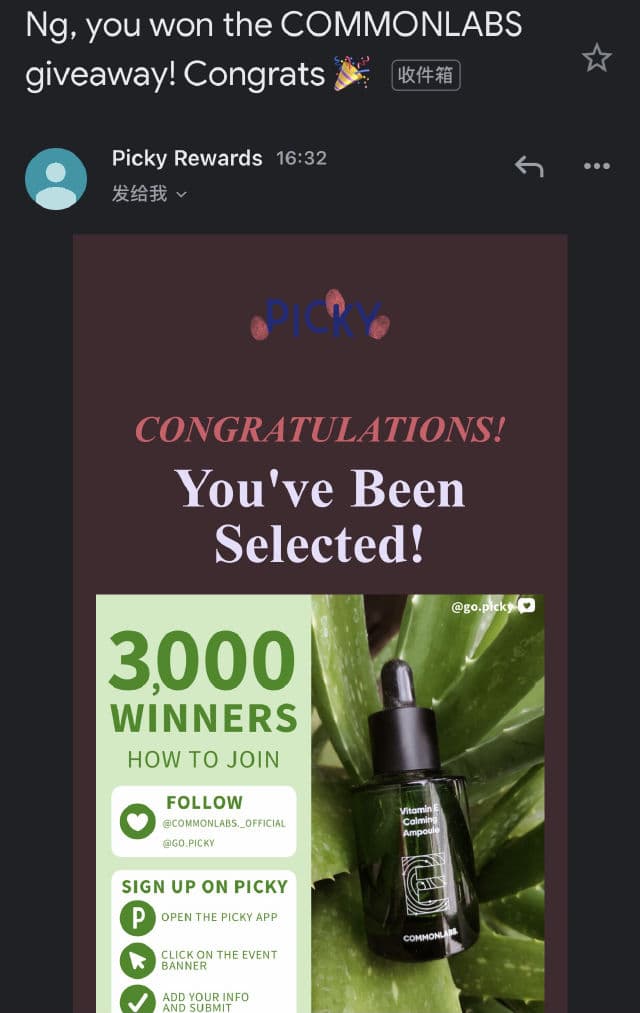Open the Picky Rewards sender avatar
Image resolution: width=640 pixels, height=1013 pixels.
(x=56, y=178)
